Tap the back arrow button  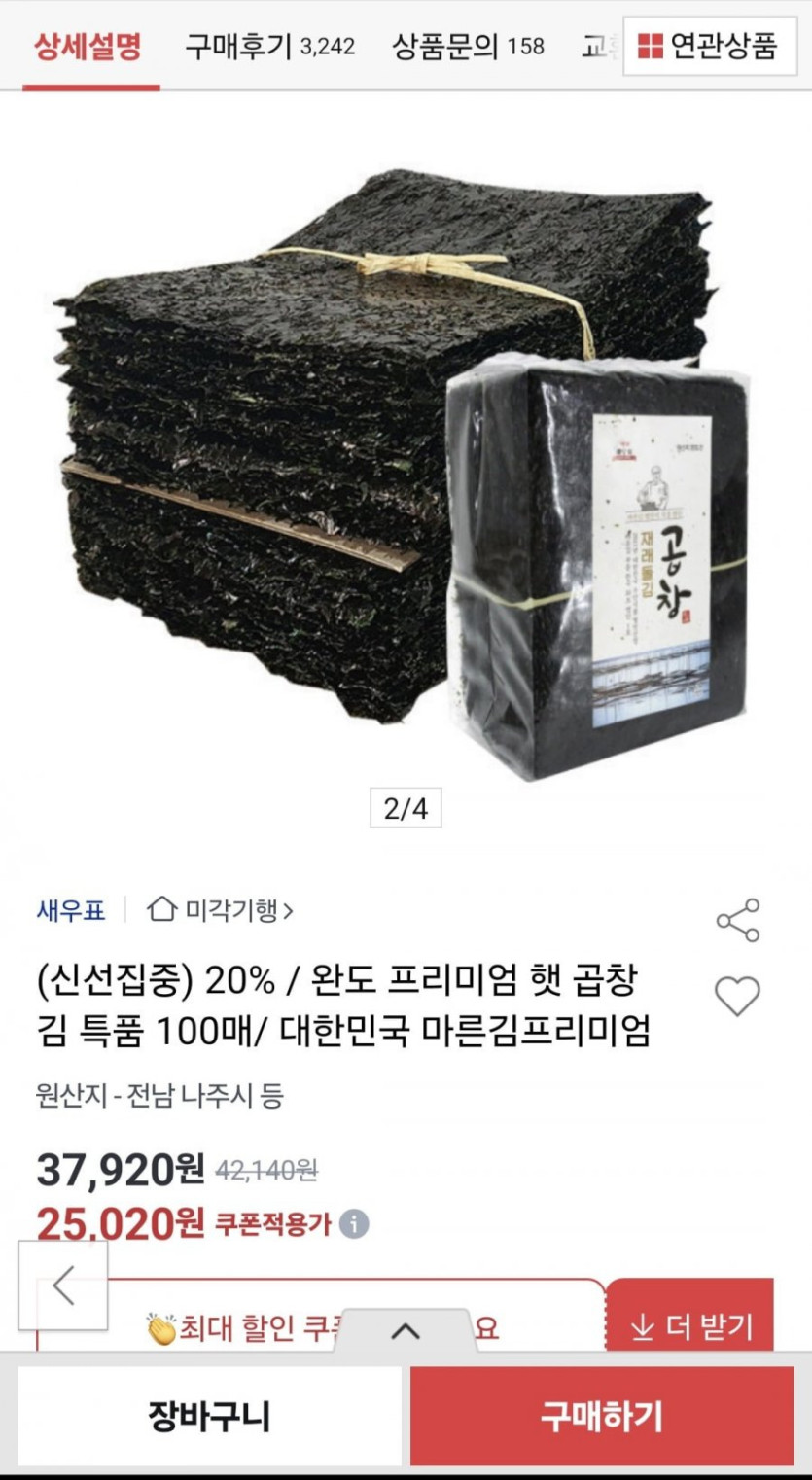click(63, 1285)
